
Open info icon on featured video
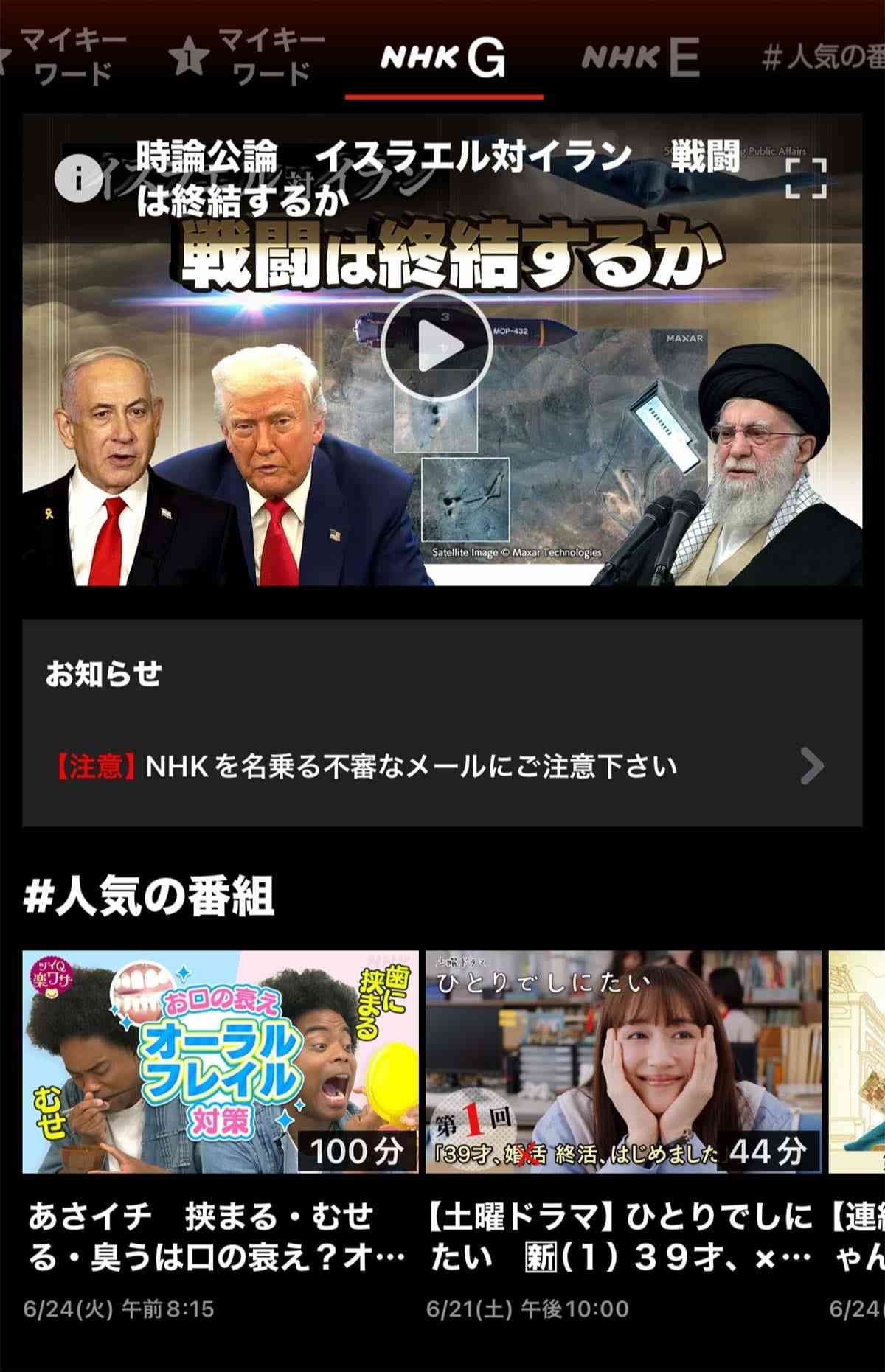pos(77,178)
